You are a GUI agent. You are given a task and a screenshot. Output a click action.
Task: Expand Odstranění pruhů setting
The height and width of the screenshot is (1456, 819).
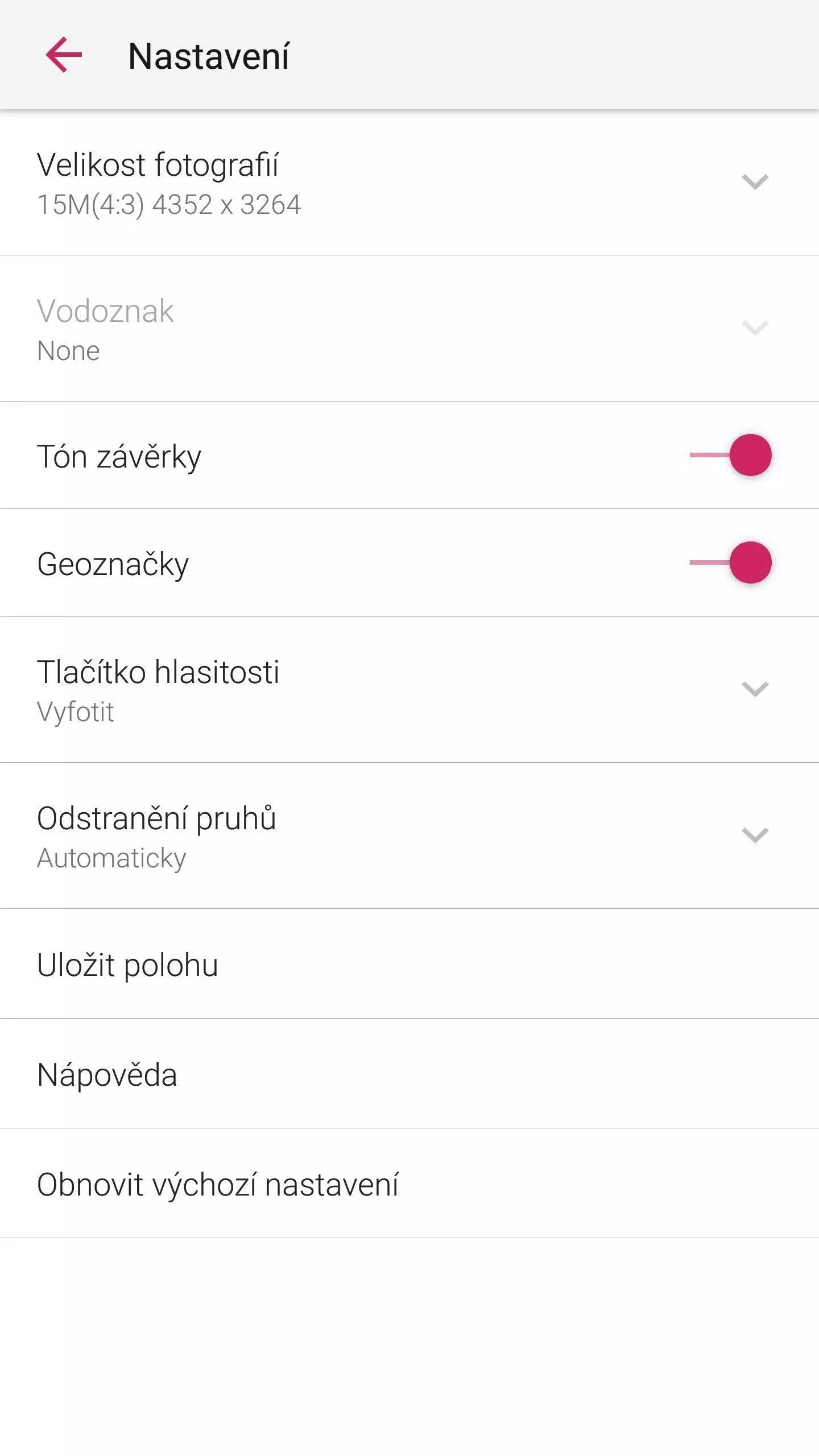(409, 835)
